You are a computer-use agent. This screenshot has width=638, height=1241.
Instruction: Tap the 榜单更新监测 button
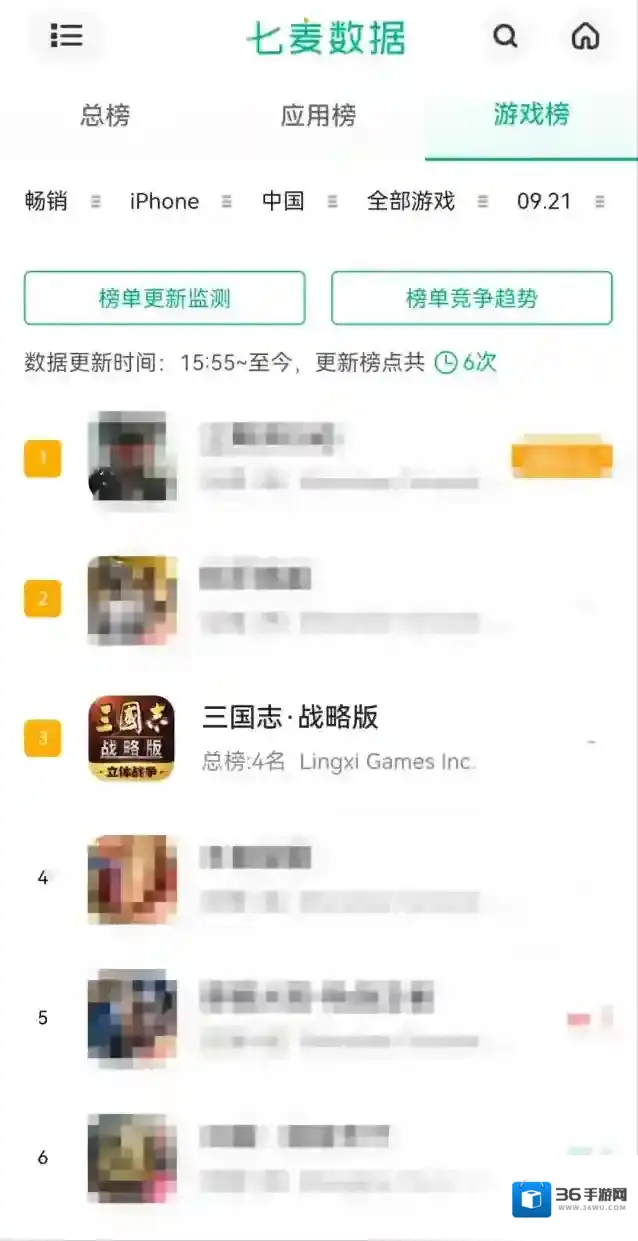coord(164,298)
